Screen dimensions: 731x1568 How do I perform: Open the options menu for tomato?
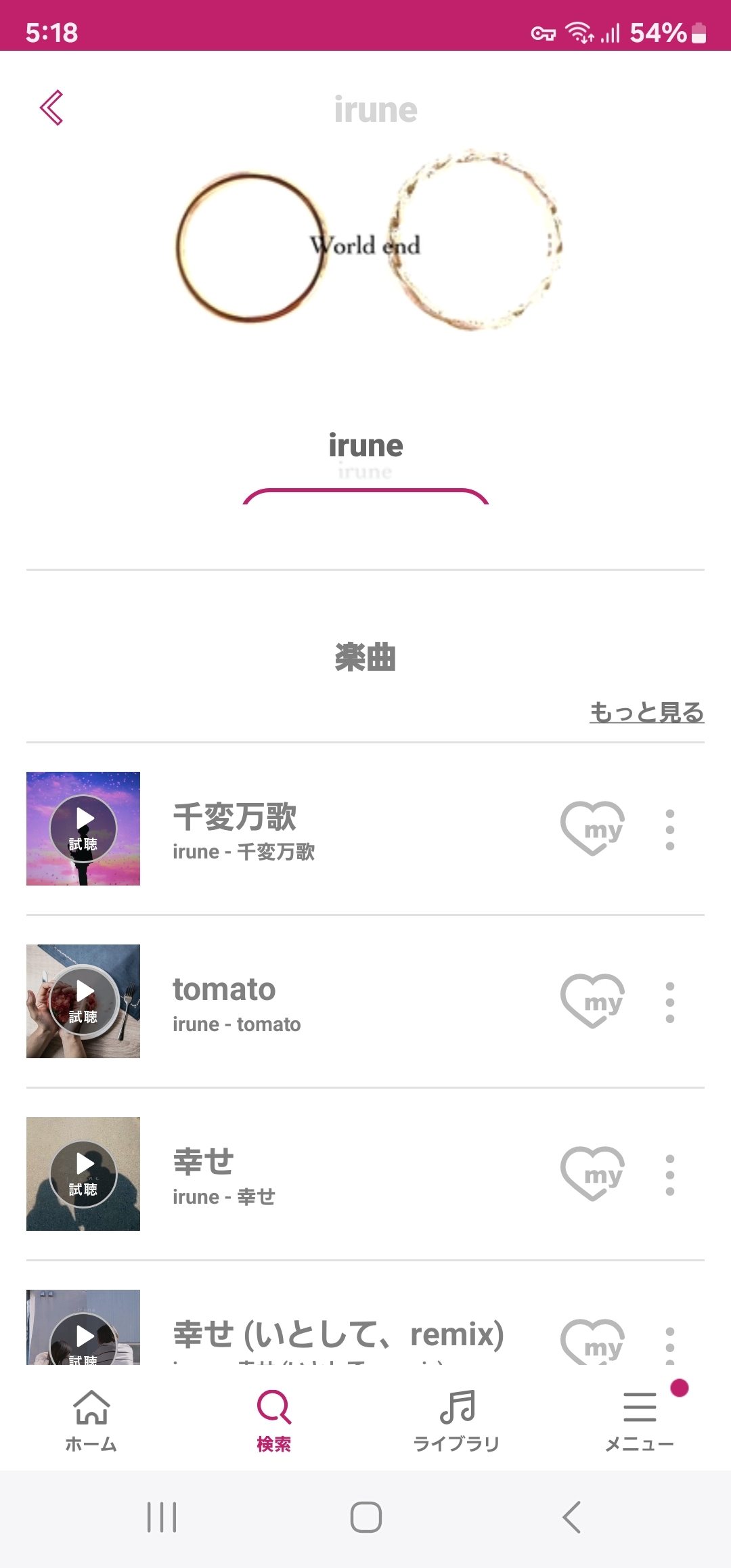[x=669, y=1001]
